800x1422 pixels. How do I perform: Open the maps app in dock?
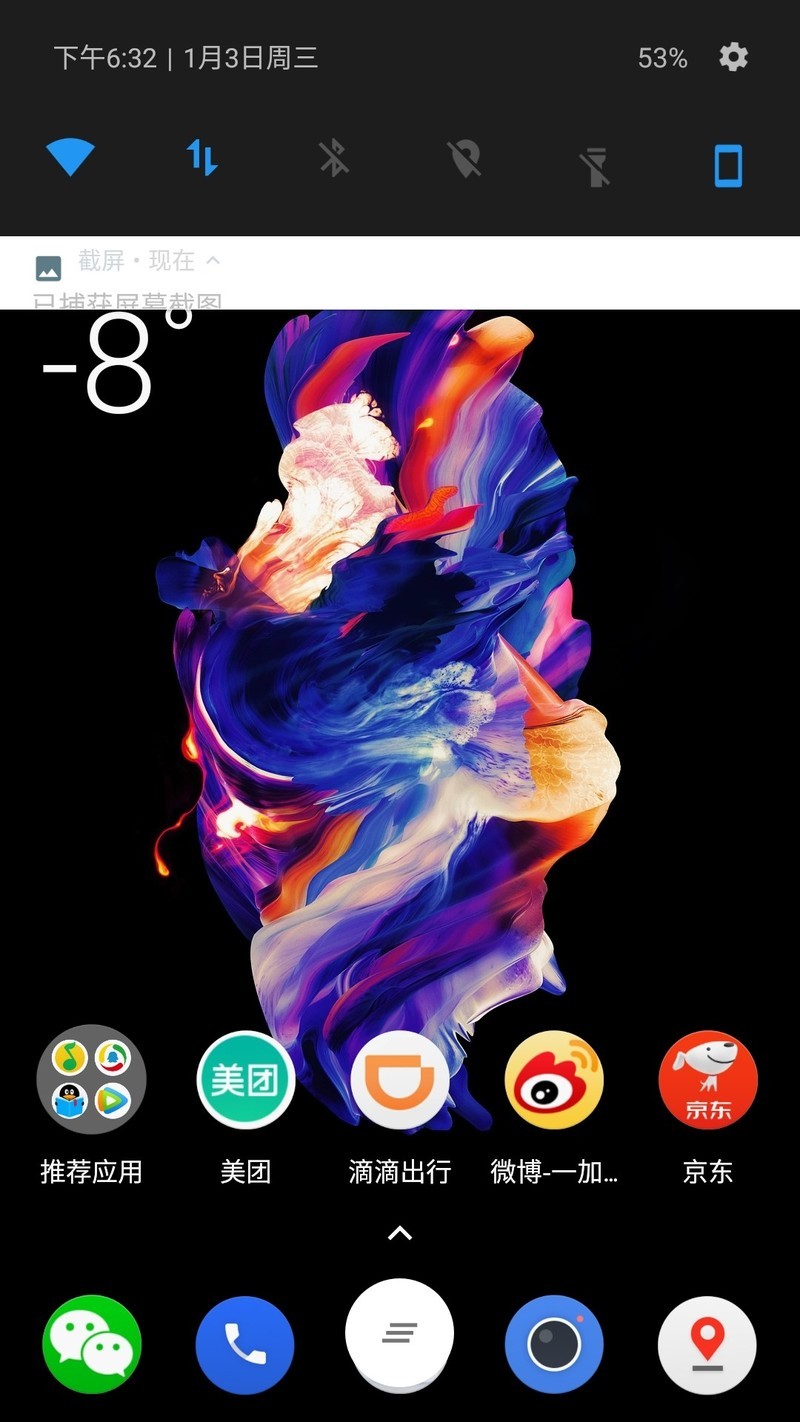[707, 1345]
